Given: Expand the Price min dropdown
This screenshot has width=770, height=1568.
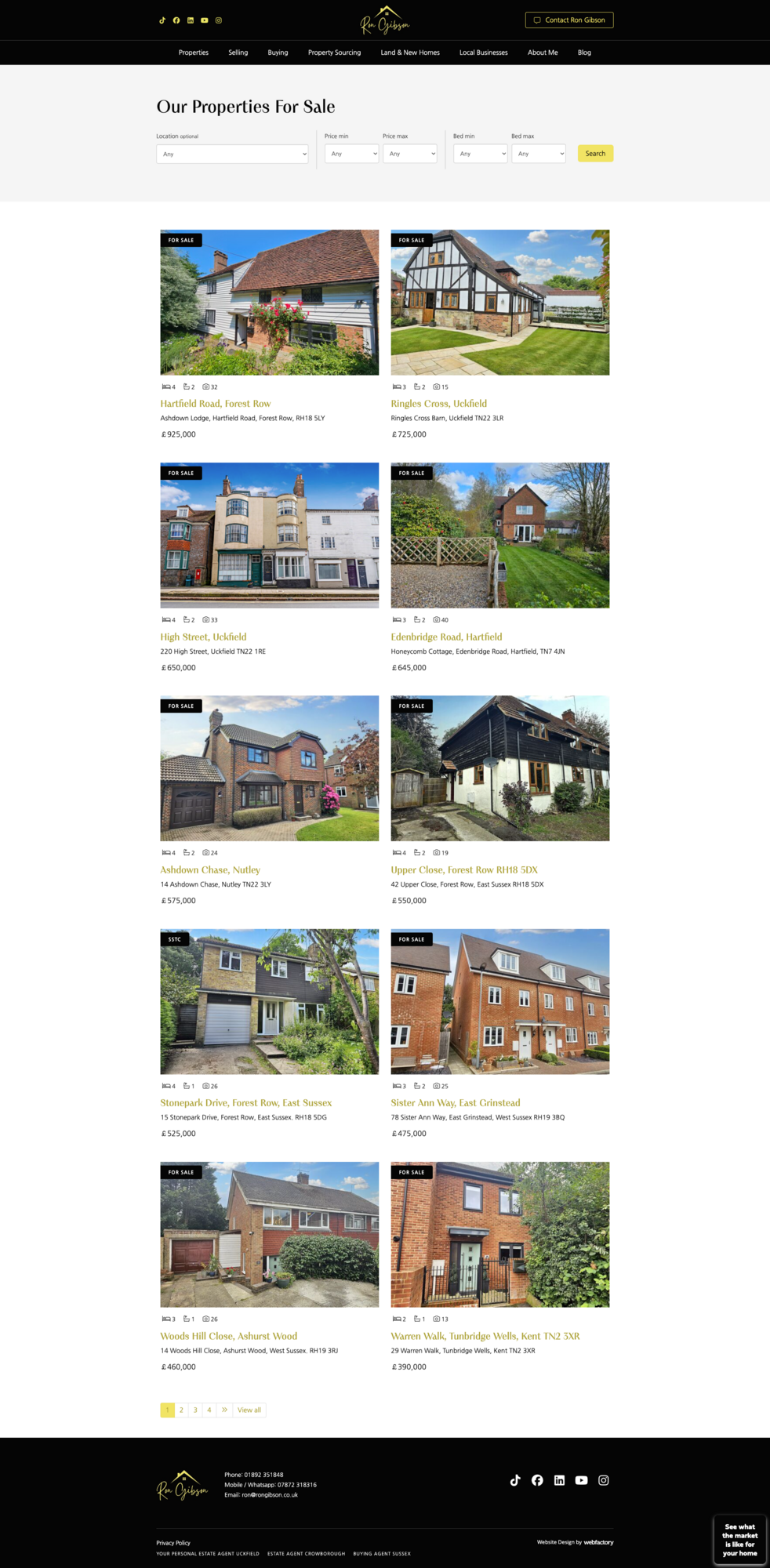Looking at the screenshot, I should pyautogui.click(x=351, y=154).
